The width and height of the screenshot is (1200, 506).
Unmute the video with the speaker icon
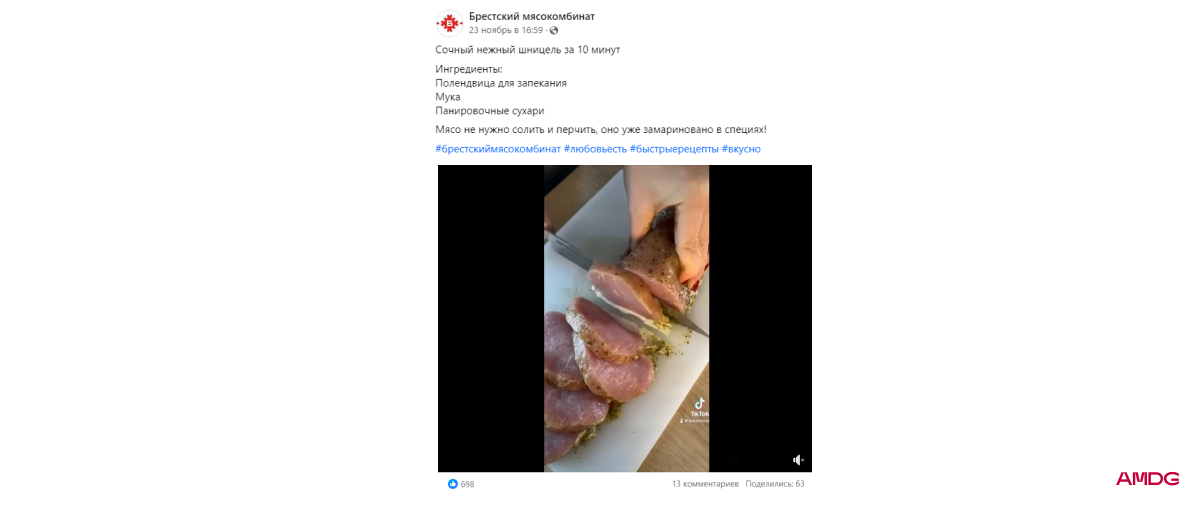[x=798, y=460]
